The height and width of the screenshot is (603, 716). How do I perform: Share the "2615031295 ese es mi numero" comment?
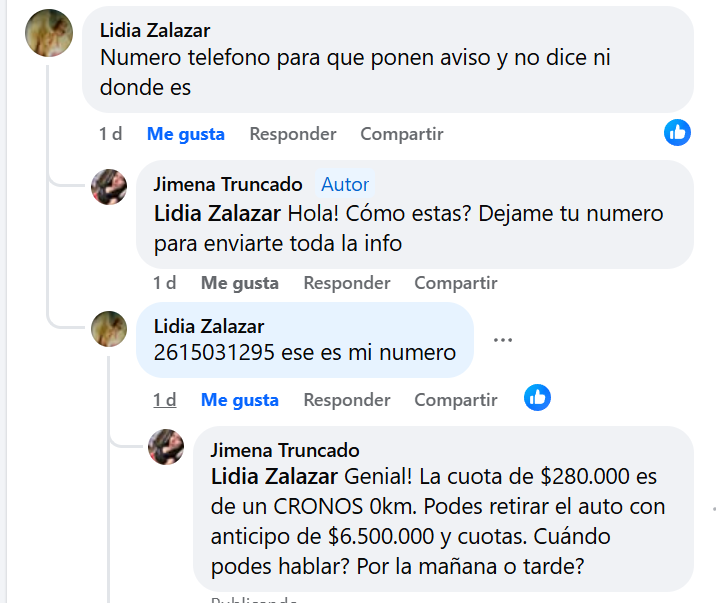pyautogui.click(x=455, y=400)
